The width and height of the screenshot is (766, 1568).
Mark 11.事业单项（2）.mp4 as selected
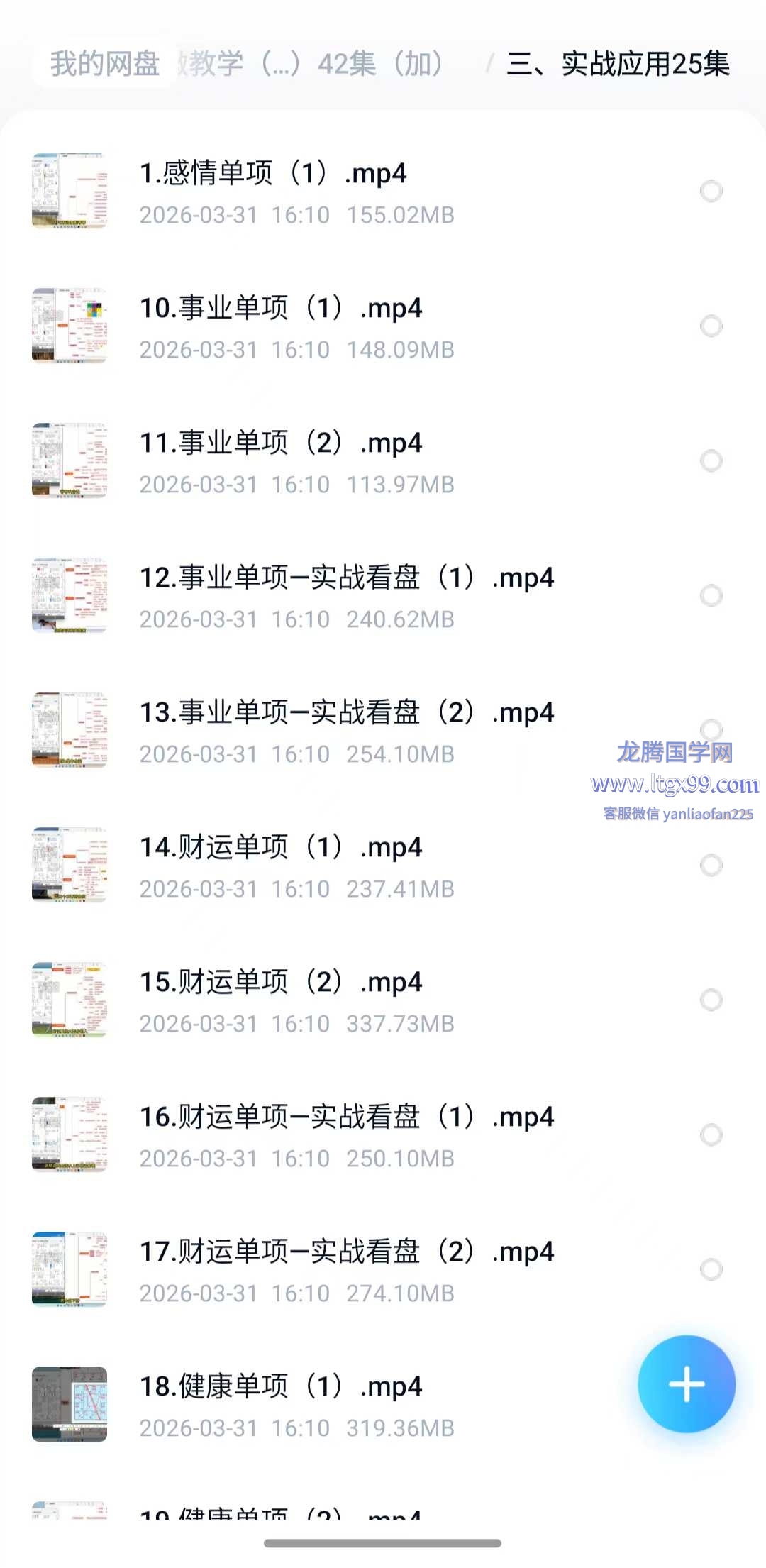coord(711,460)
